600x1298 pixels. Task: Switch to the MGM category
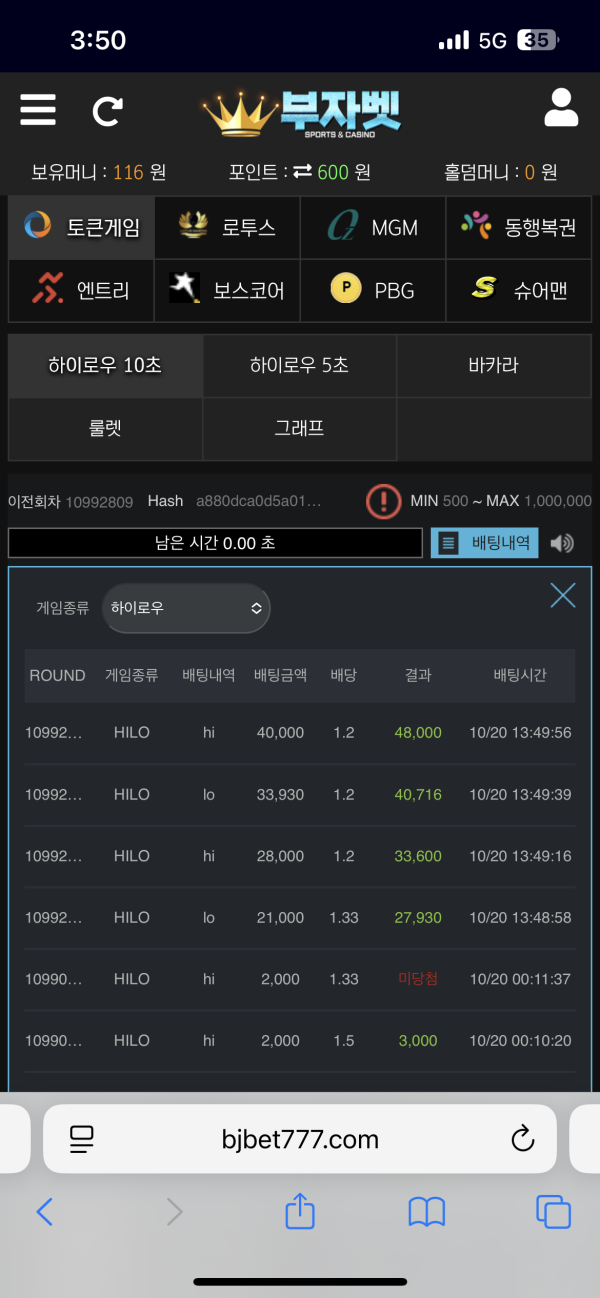(373, 227)
